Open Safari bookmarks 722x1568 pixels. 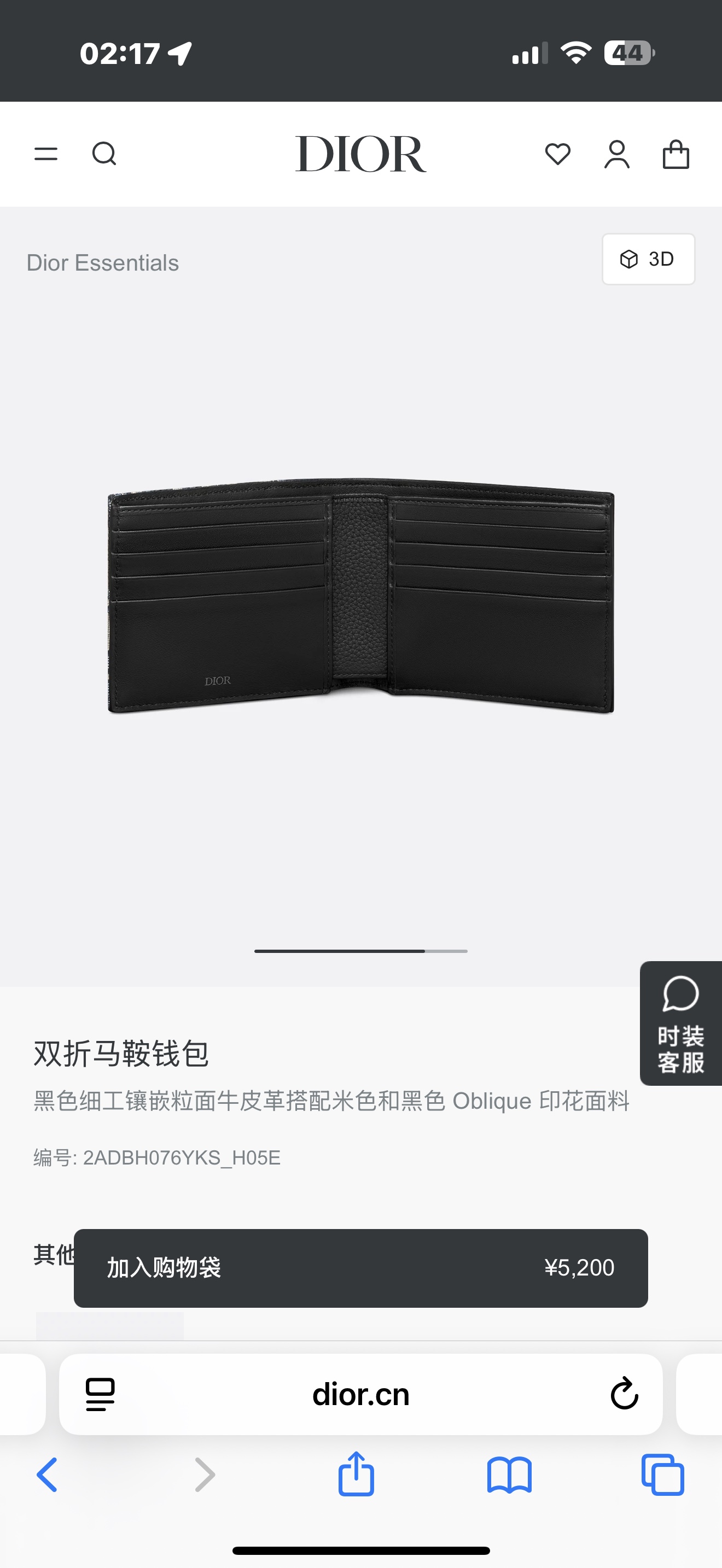pos(510,1475)
